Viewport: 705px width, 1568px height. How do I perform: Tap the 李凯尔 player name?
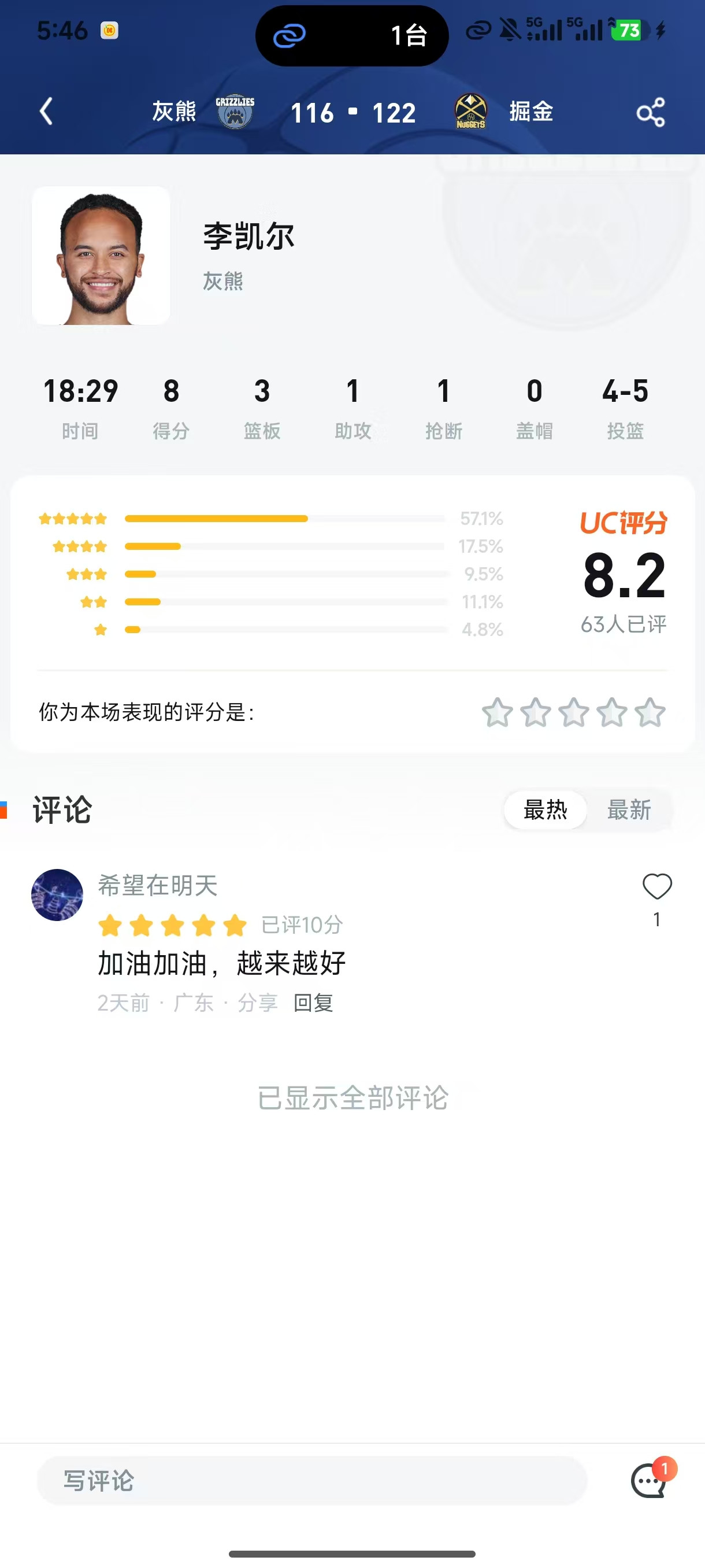247,236
